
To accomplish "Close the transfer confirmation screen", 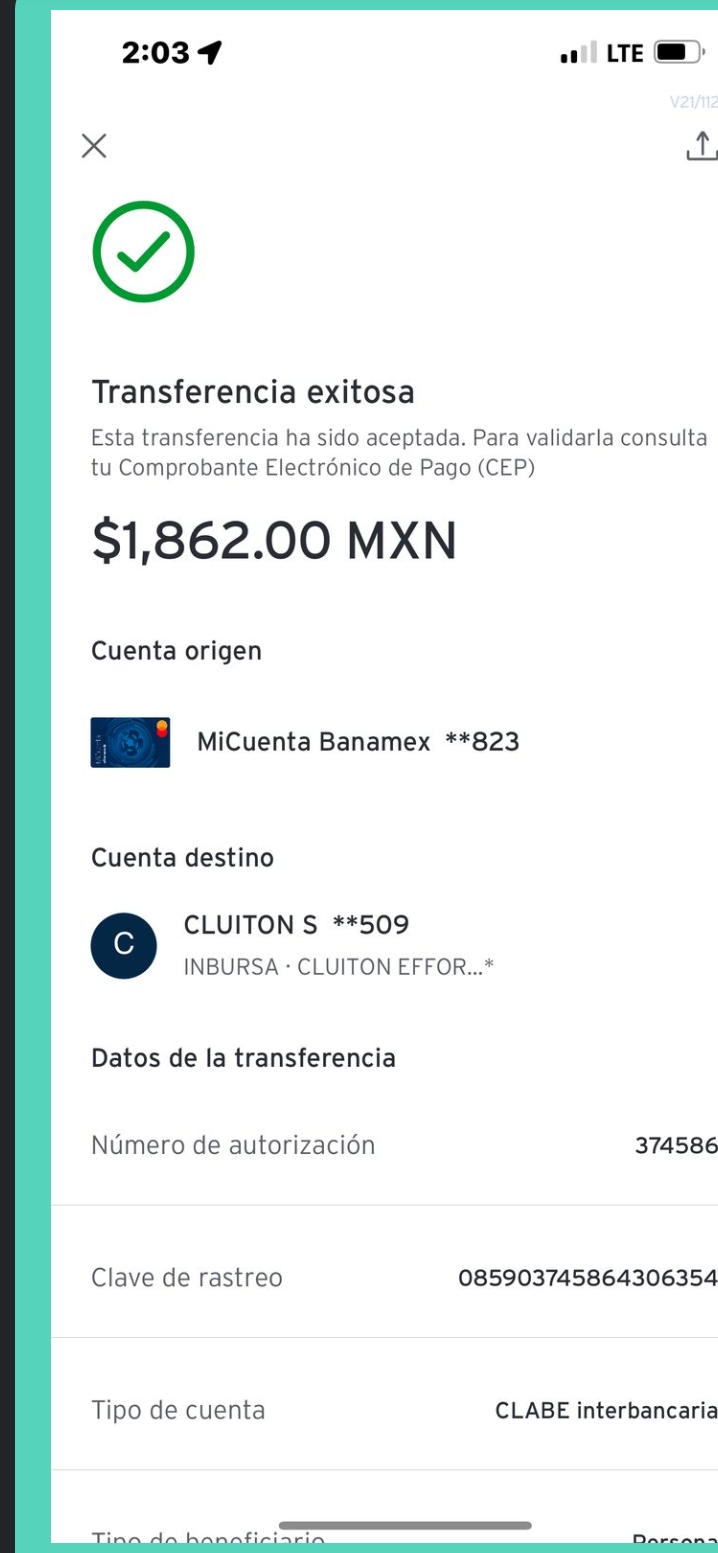I will pos(94,146).
